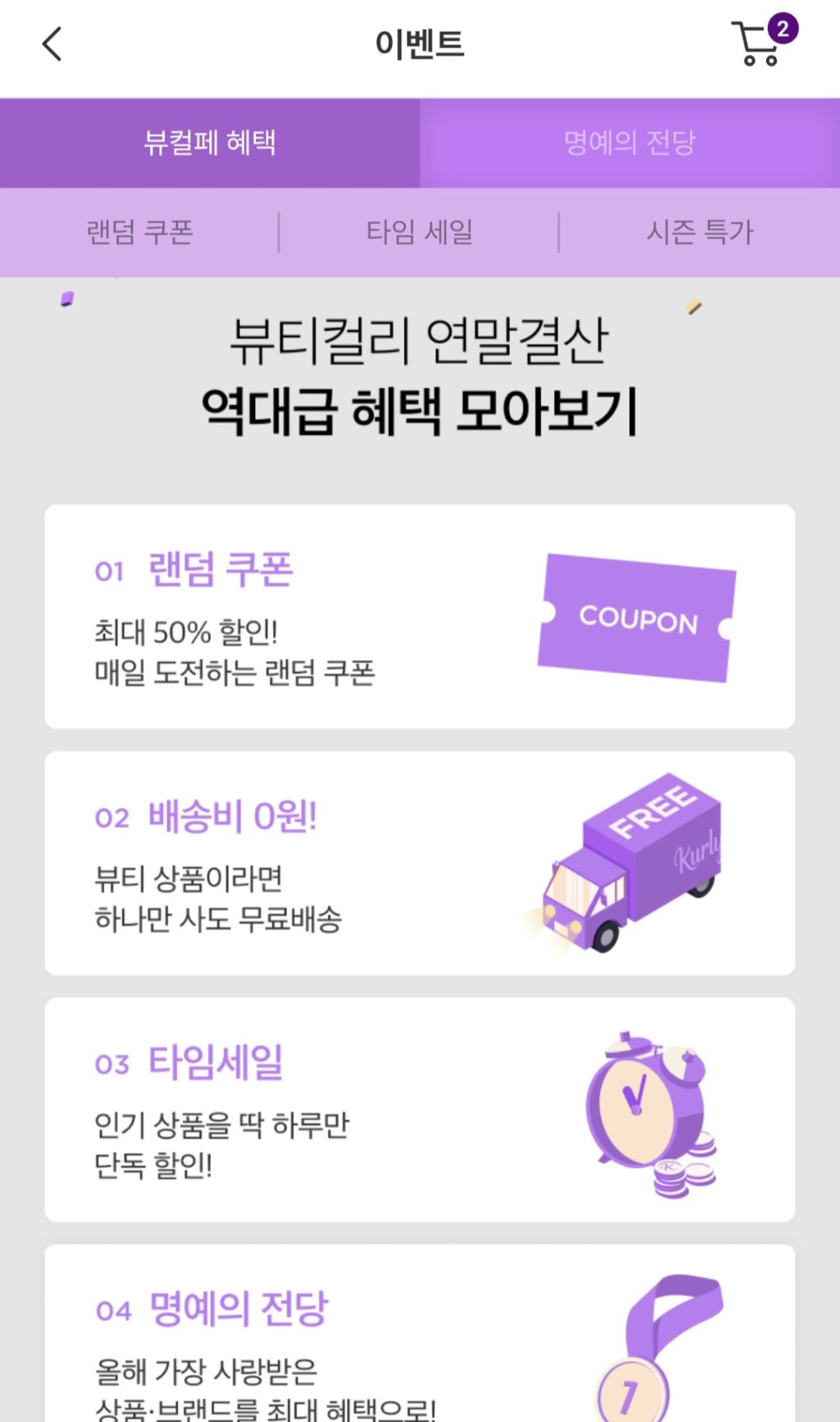The width and height of the screenshot is (840, 1422).
Task: Click the alarm clock illustration for 타임세일
Action: (x=637, y=1104)
